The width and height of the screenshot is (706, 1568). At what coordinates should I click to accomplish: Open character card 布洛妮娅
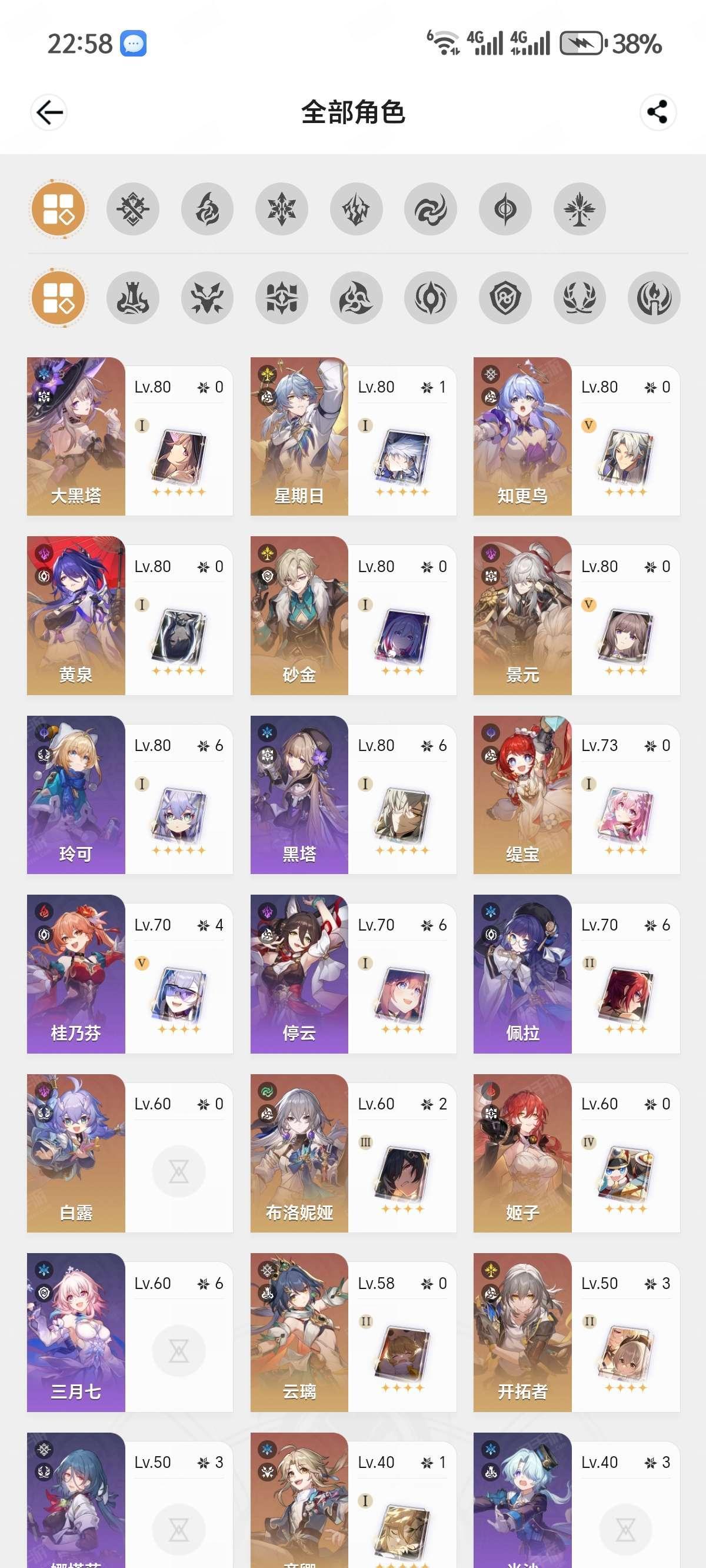pos(353,1154)
